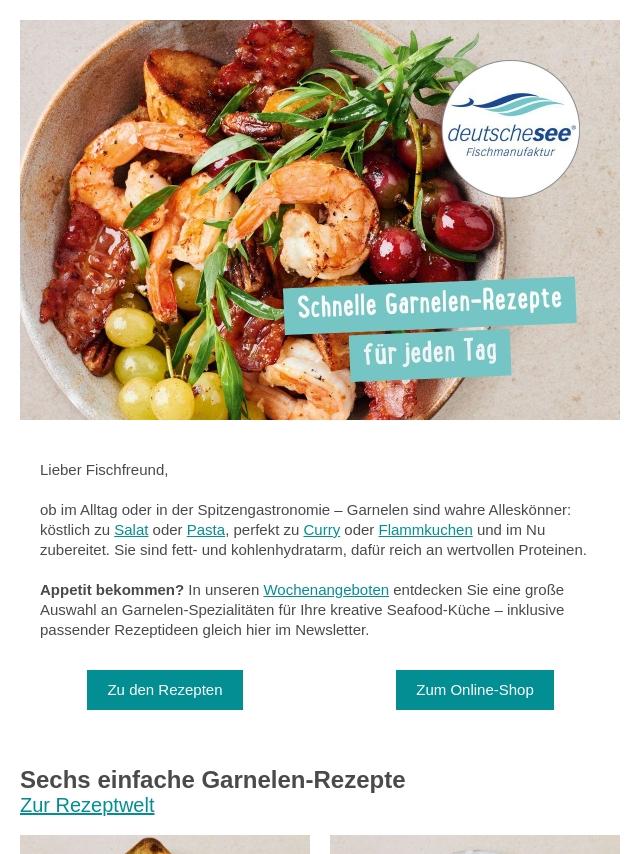Visit the Flammkuchen link
Viewport: 640px width, 854px height.
425,530
